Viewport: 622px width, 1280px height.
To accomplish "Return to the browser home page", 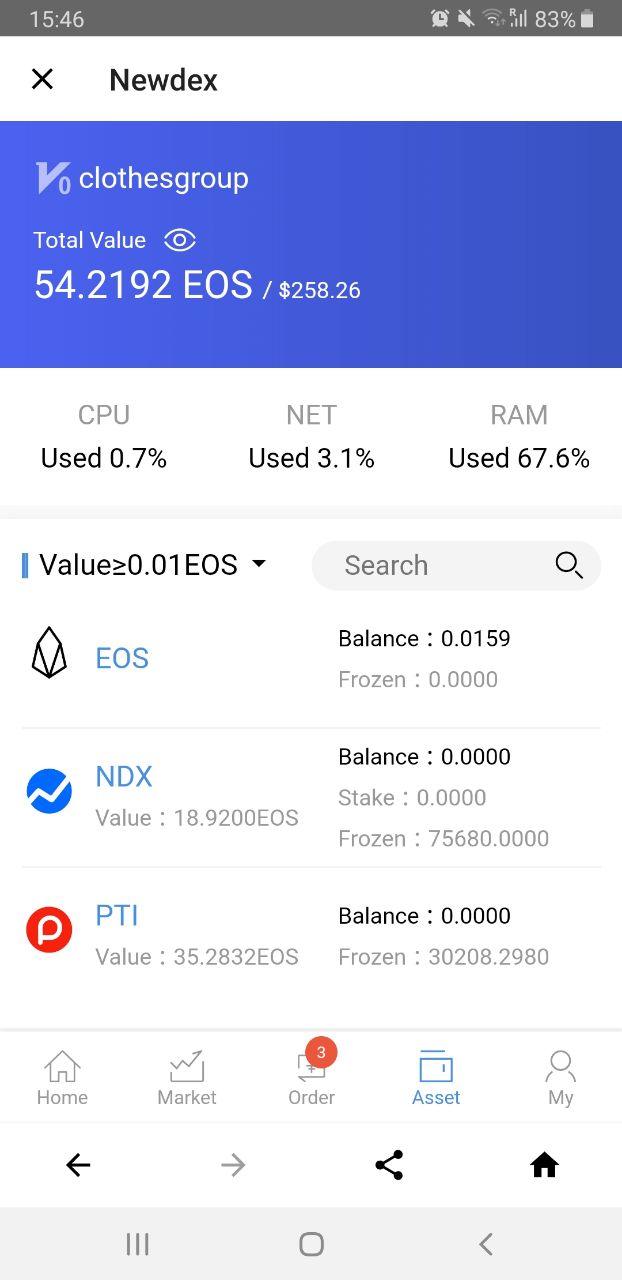I will coord(544,1165).
